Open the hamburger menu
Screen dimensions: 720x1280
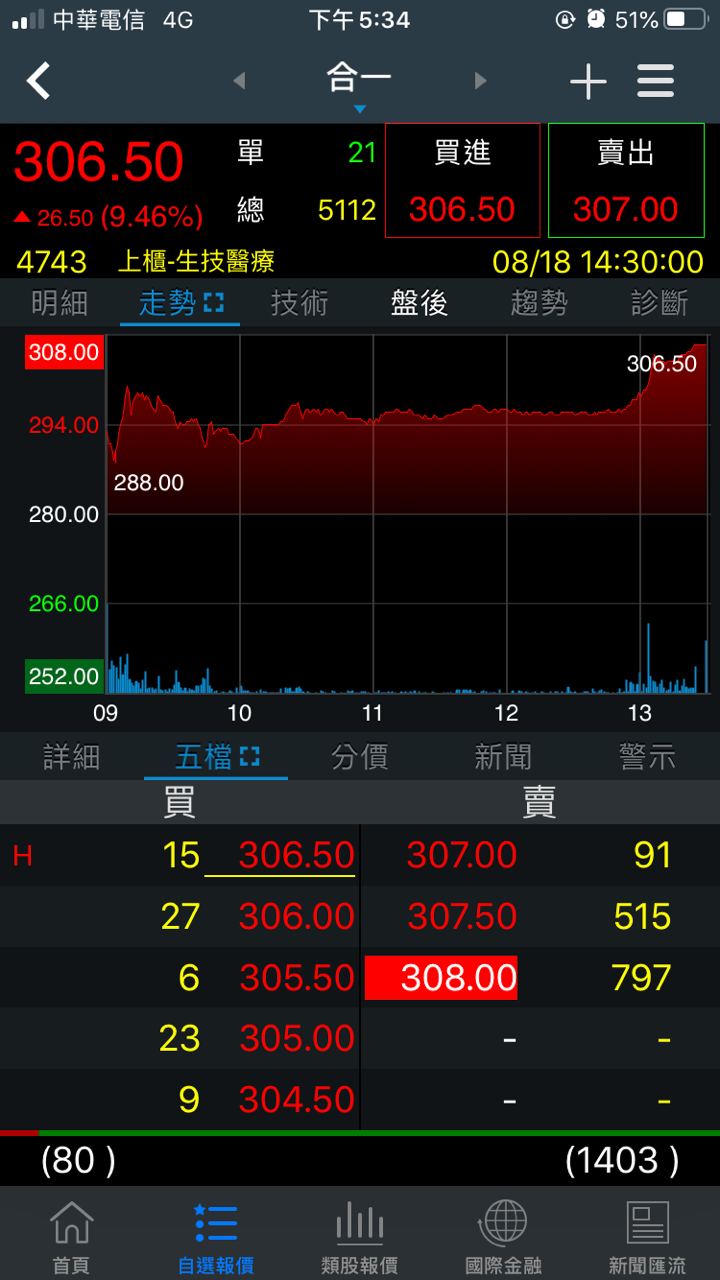(x=655, y=81)
